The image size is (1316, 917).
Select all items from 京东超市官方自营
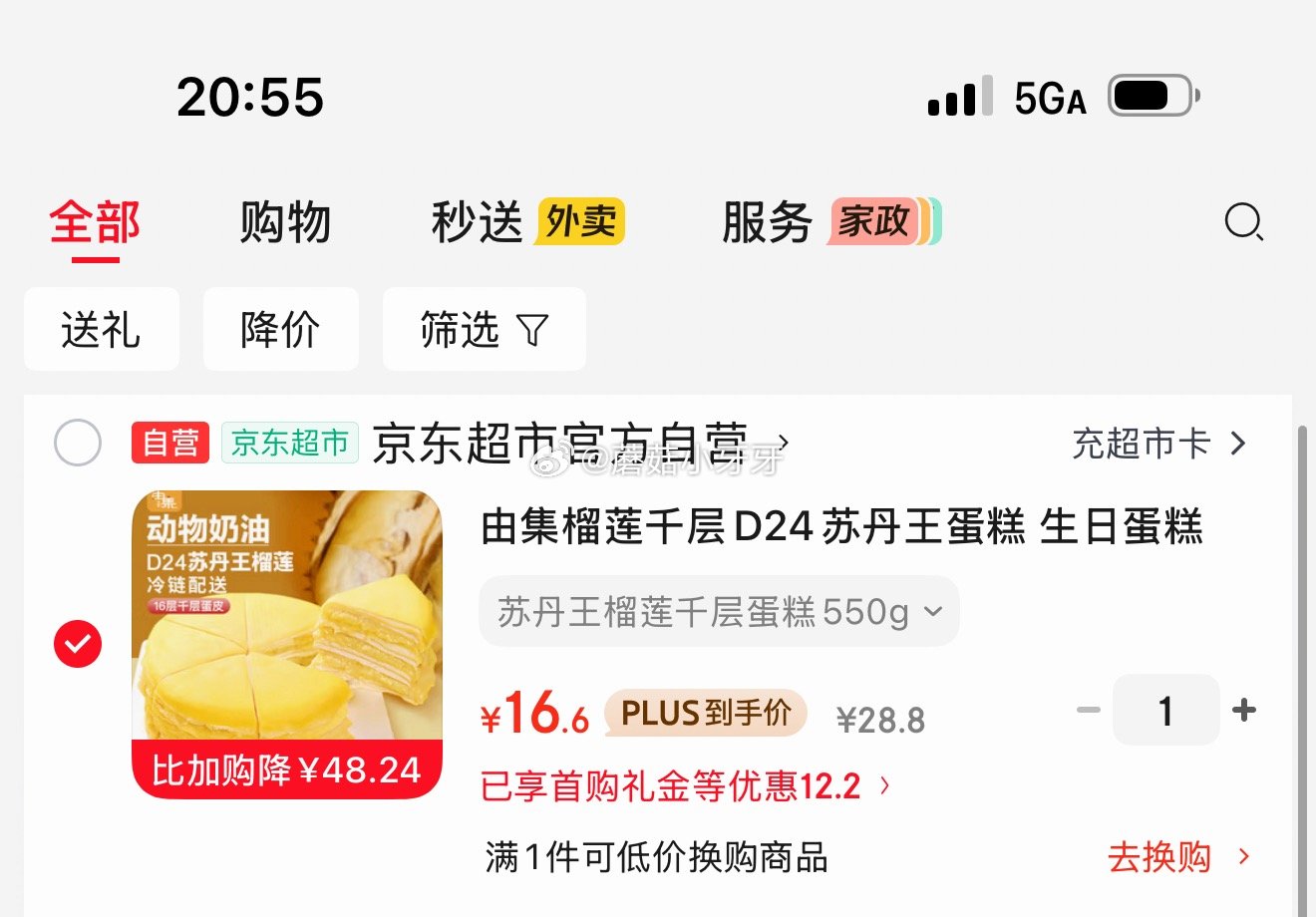pos(78,443)
